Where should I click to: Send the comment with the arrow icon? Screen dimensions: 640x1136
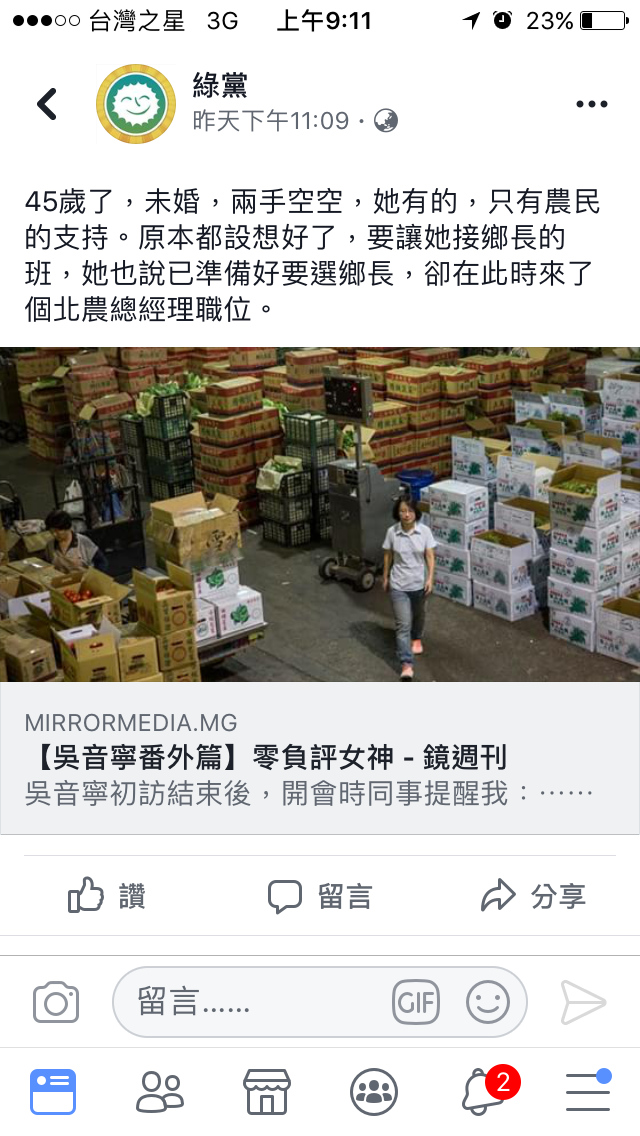[x=583, y=1003]
